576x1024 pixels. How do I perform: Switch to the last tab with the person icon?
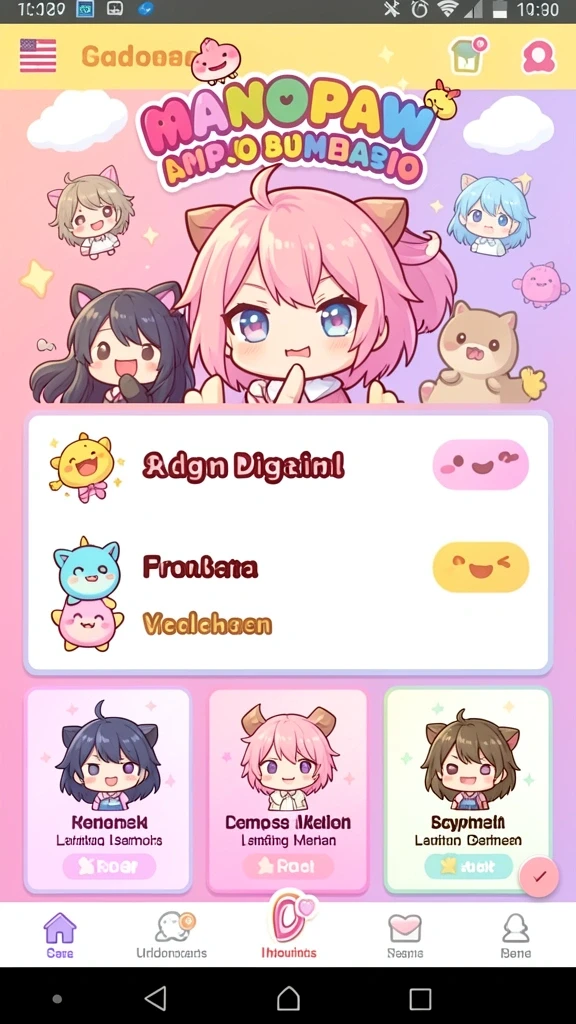pyautogui.click(x=515, y=935)
